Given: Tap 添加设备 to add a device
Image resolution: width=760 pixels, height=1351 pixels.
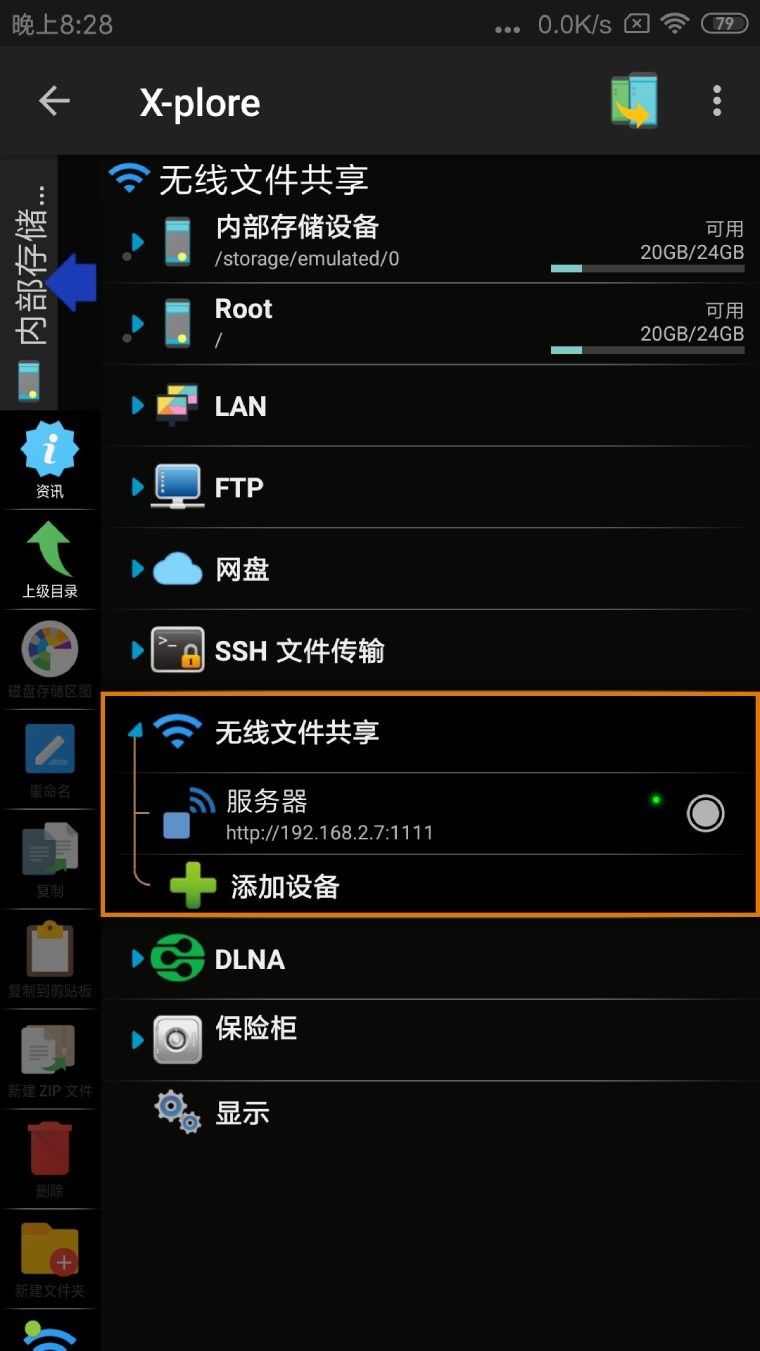Looking at the screenshot, I should click(x=284, y=886).
